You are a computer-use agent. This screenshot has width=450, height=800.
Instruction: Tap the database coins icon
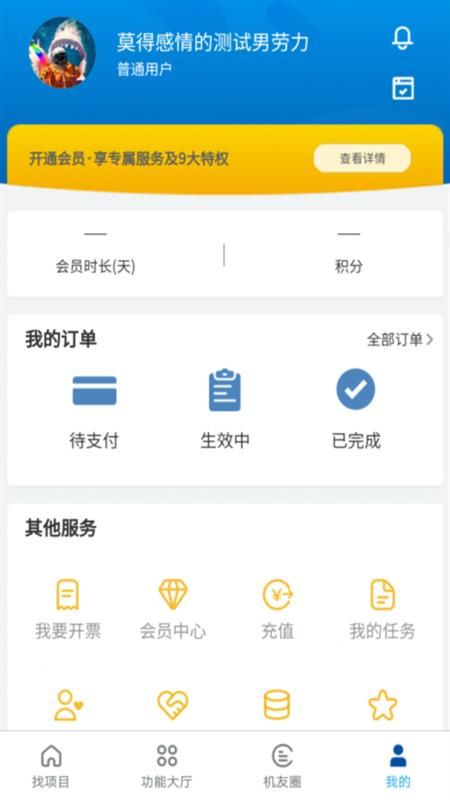(277, 705)
